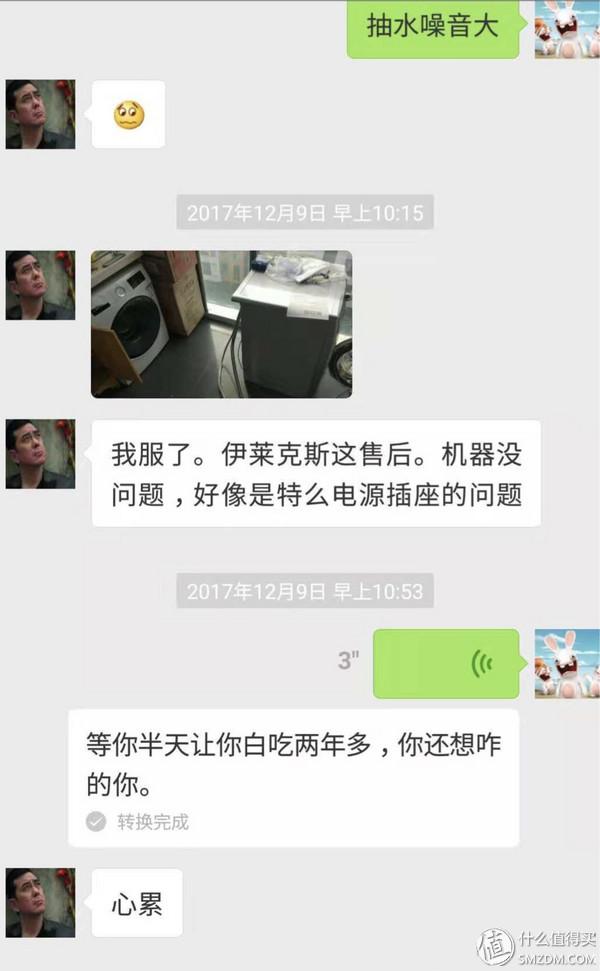Open the rabbit avatar beside the voice message

coord(567,663)
